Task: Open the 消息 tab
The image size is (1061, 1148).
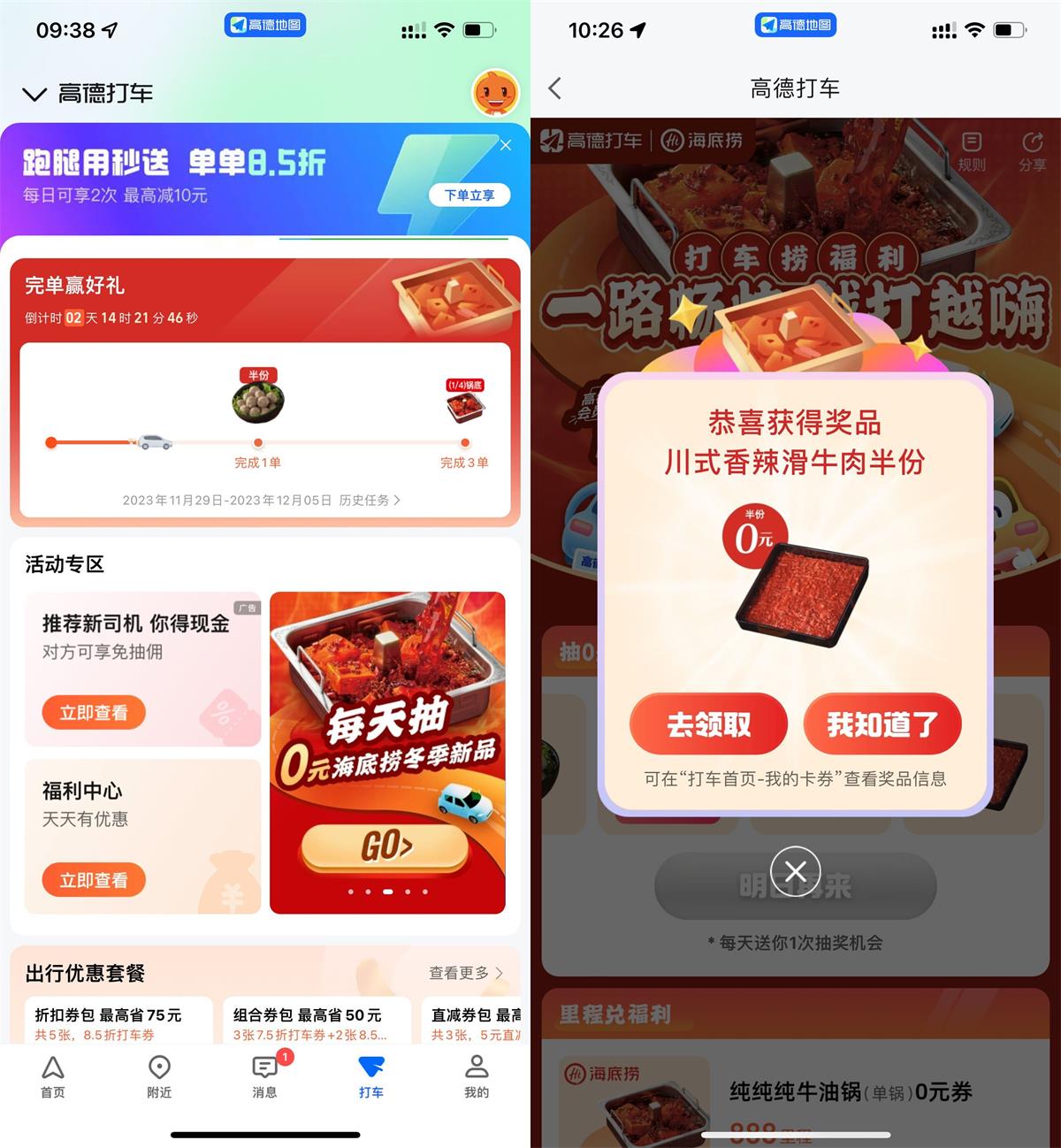Action: [265, 1075]
